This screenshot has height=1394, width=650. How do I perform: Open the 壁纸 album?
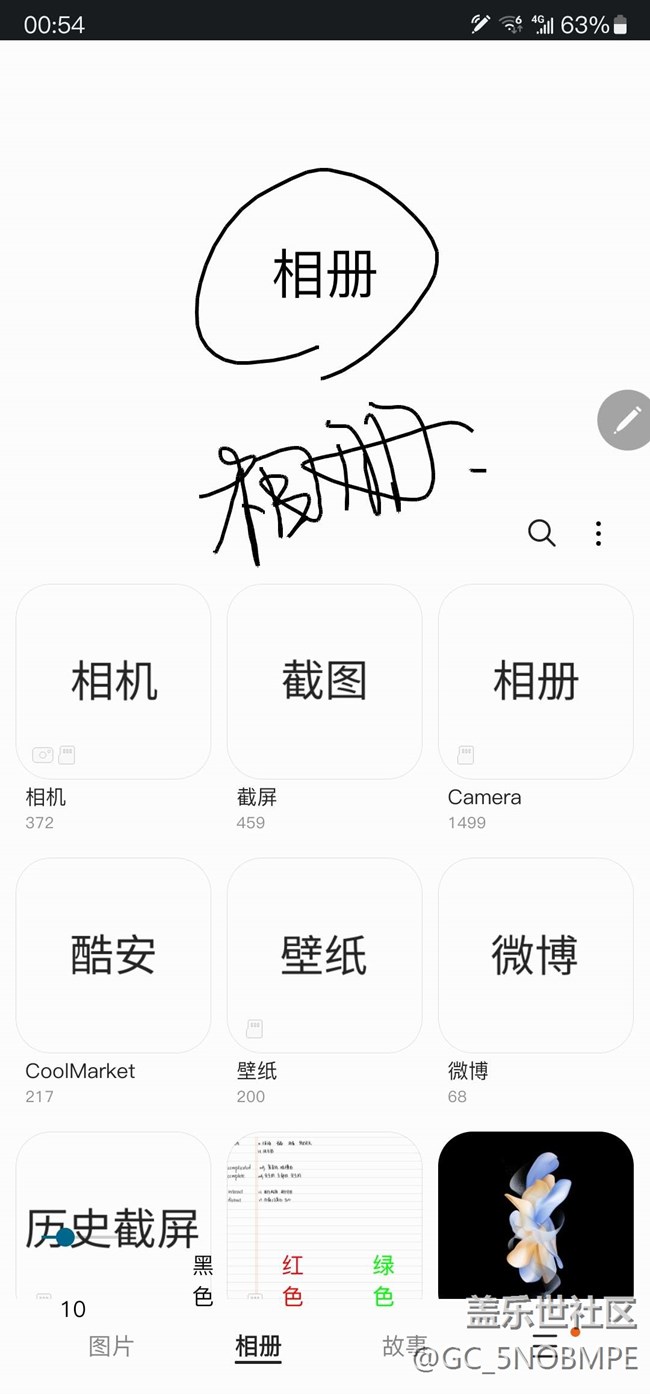coord(325,956)
